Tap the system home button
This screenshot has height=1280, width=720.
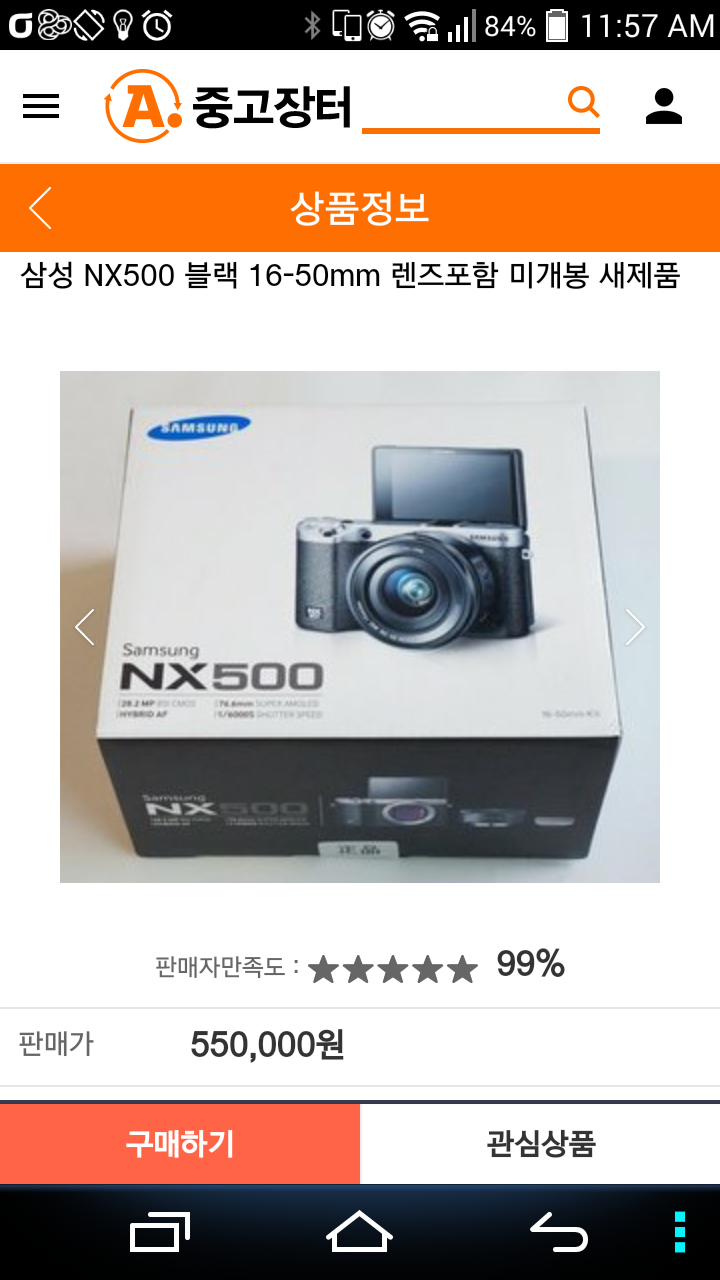pyautogui.click(x=359, y=1231)
